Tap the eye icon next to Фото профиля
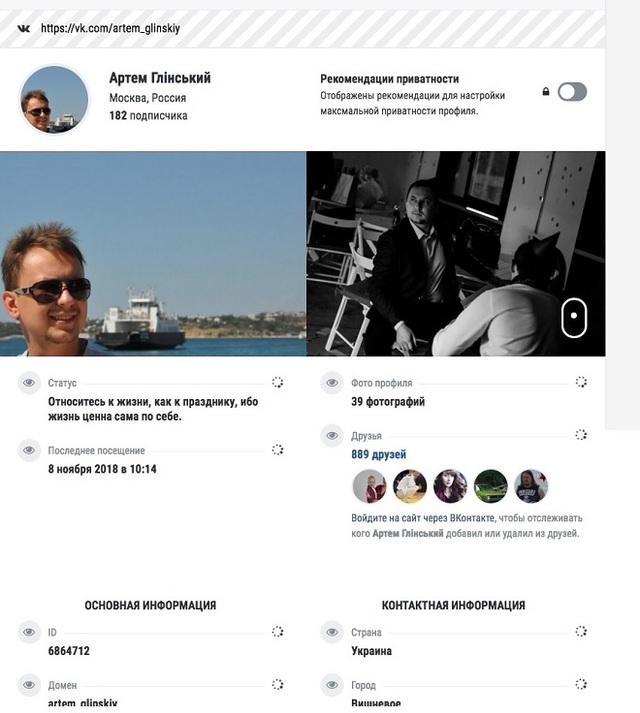The height and width of the screenshot is (713, 640). [333, 382]
